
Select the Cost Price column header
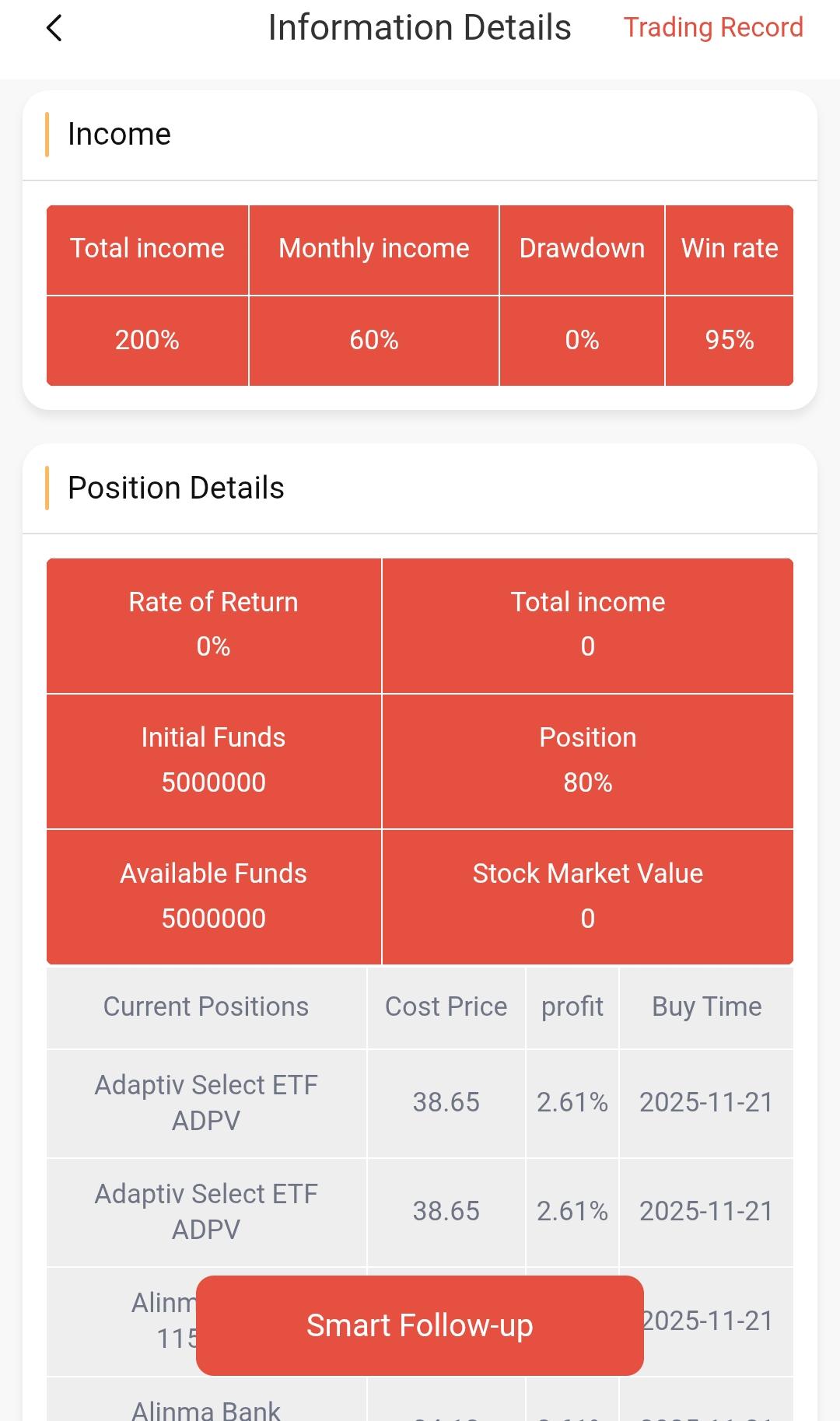pyautogui.click(x=445, y=1006)
